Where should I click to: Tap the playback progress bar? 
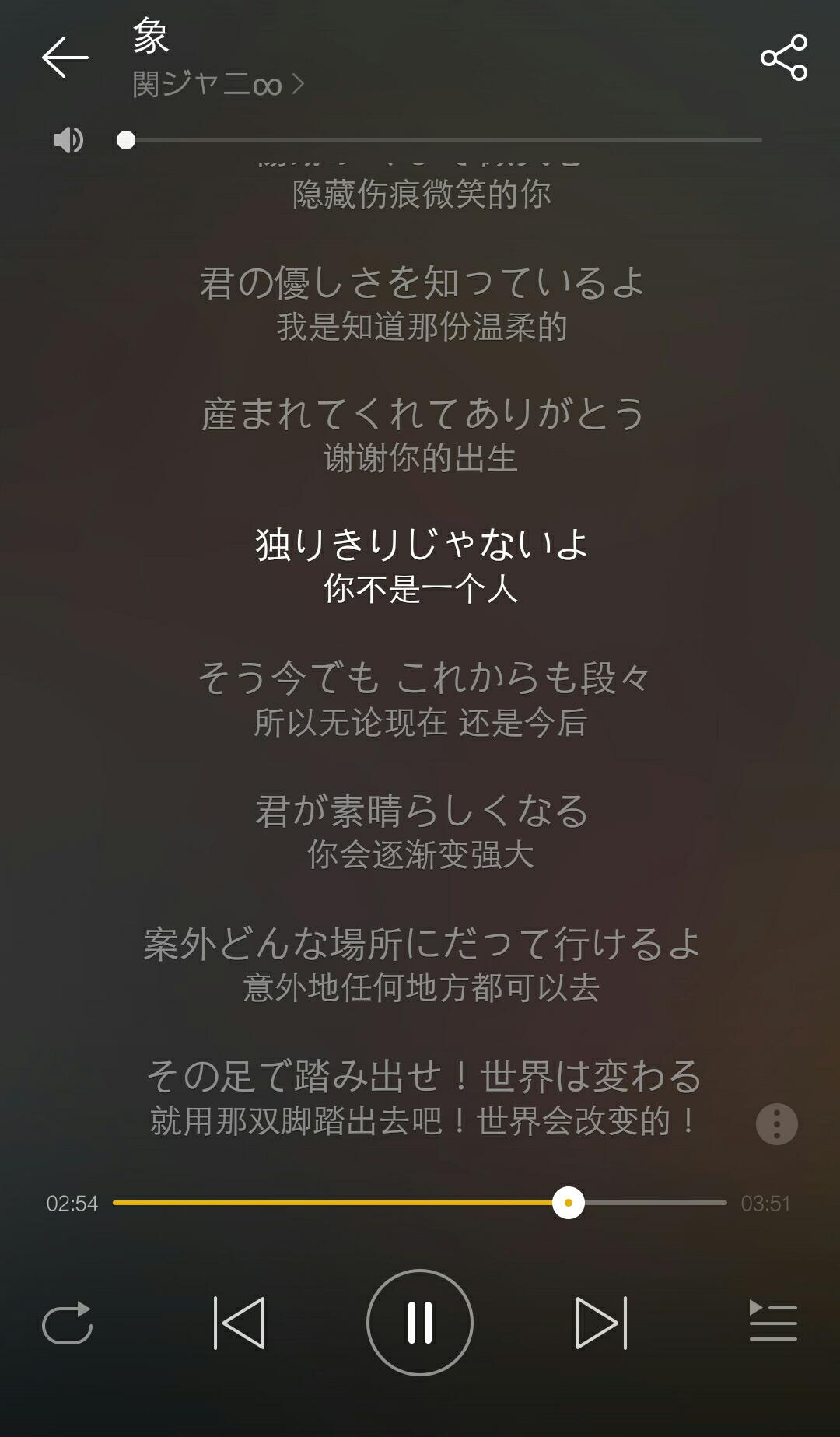420,1203
